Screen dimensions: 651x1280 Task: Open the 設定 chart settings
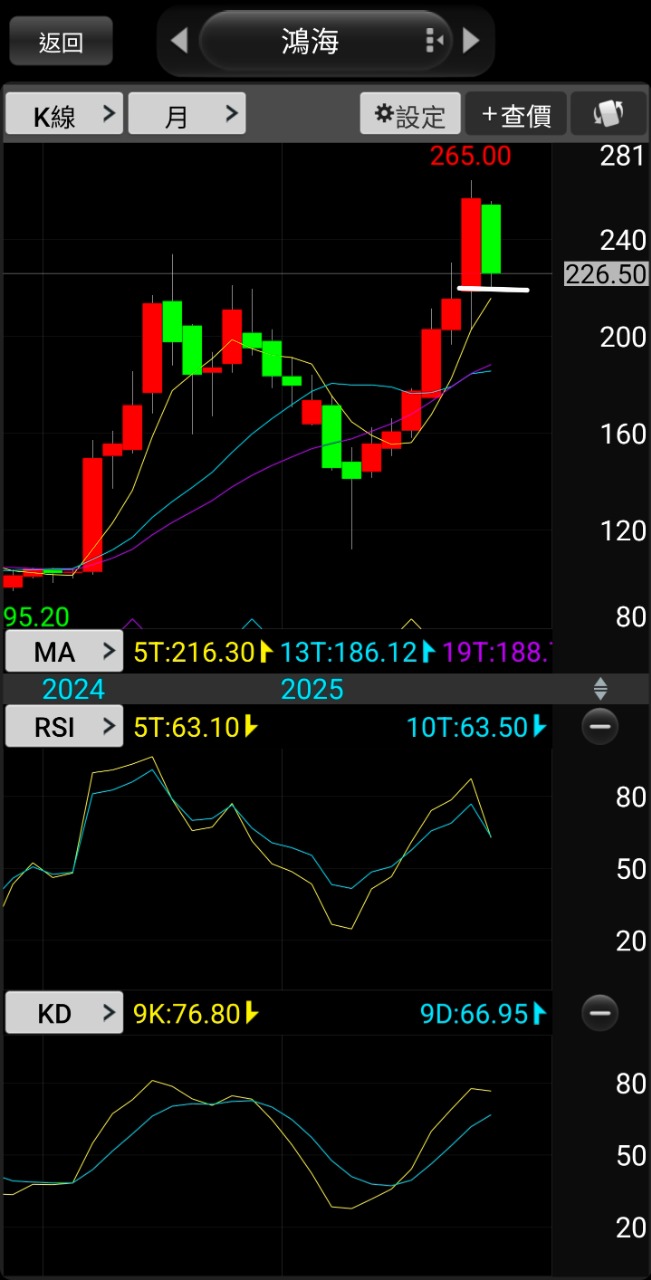tap(410, 114)
